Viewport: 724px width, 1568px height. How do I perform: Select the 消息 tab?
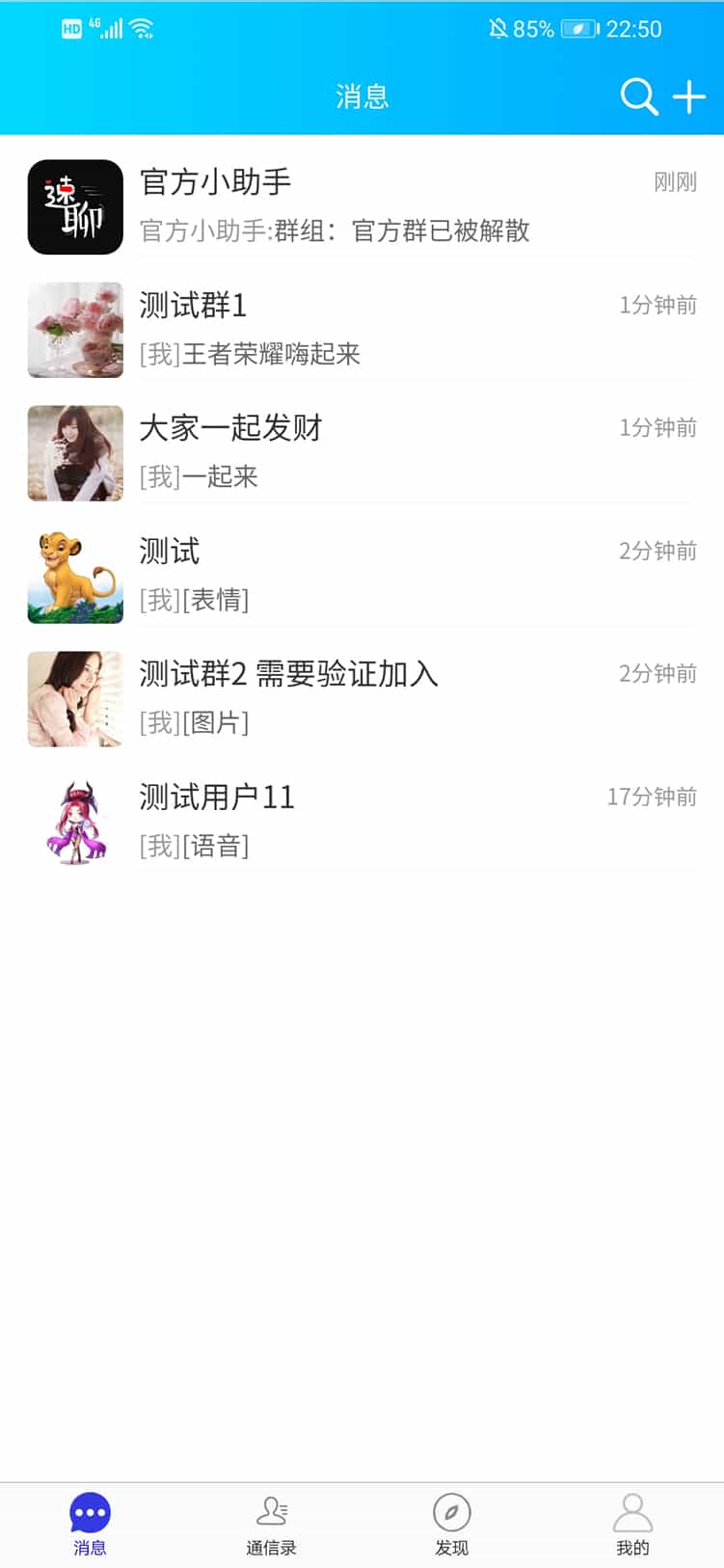pos(90,1525)
